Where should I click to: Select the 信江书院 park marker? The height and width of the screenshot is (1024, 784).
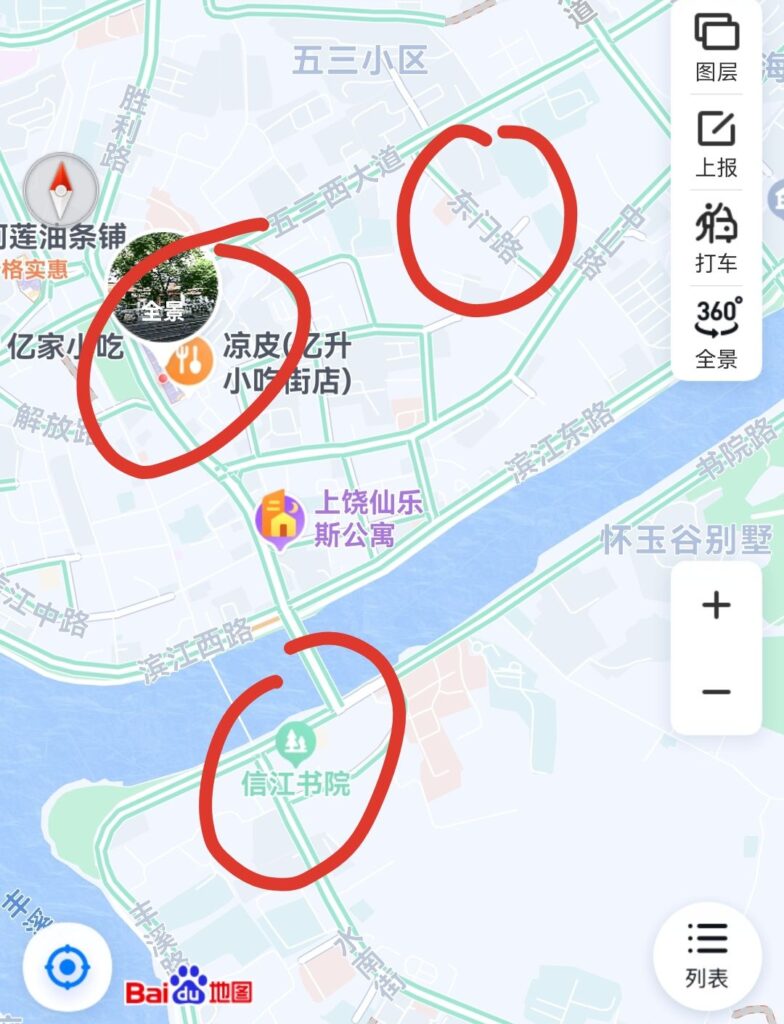pyautogui.click(x=296, y=743)
